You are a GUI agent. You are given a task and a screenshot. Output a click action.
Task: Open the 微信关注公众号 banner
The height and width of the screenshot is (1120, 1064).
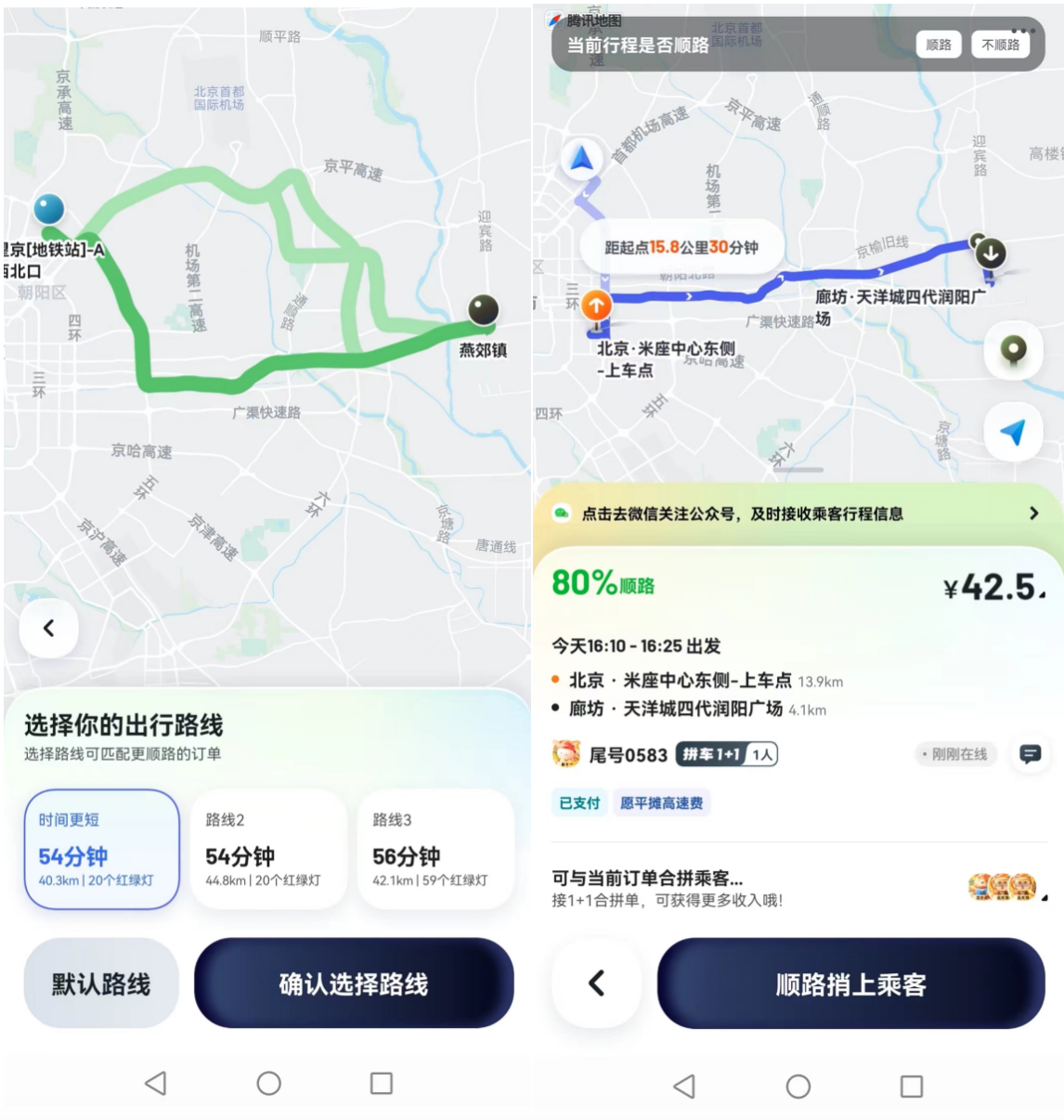798,514
